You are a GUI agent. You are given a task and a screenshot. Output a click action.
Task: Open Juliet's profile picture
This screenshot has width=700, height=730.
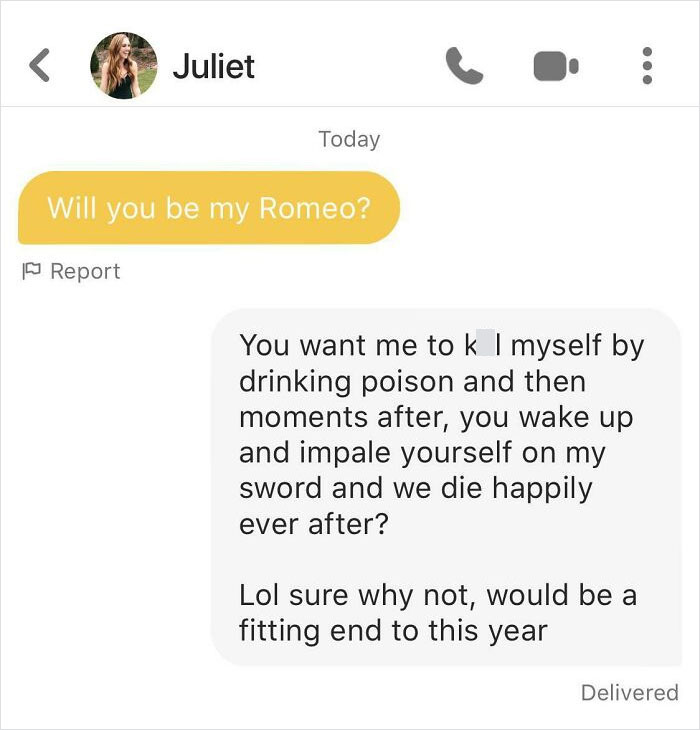[123, 66]
